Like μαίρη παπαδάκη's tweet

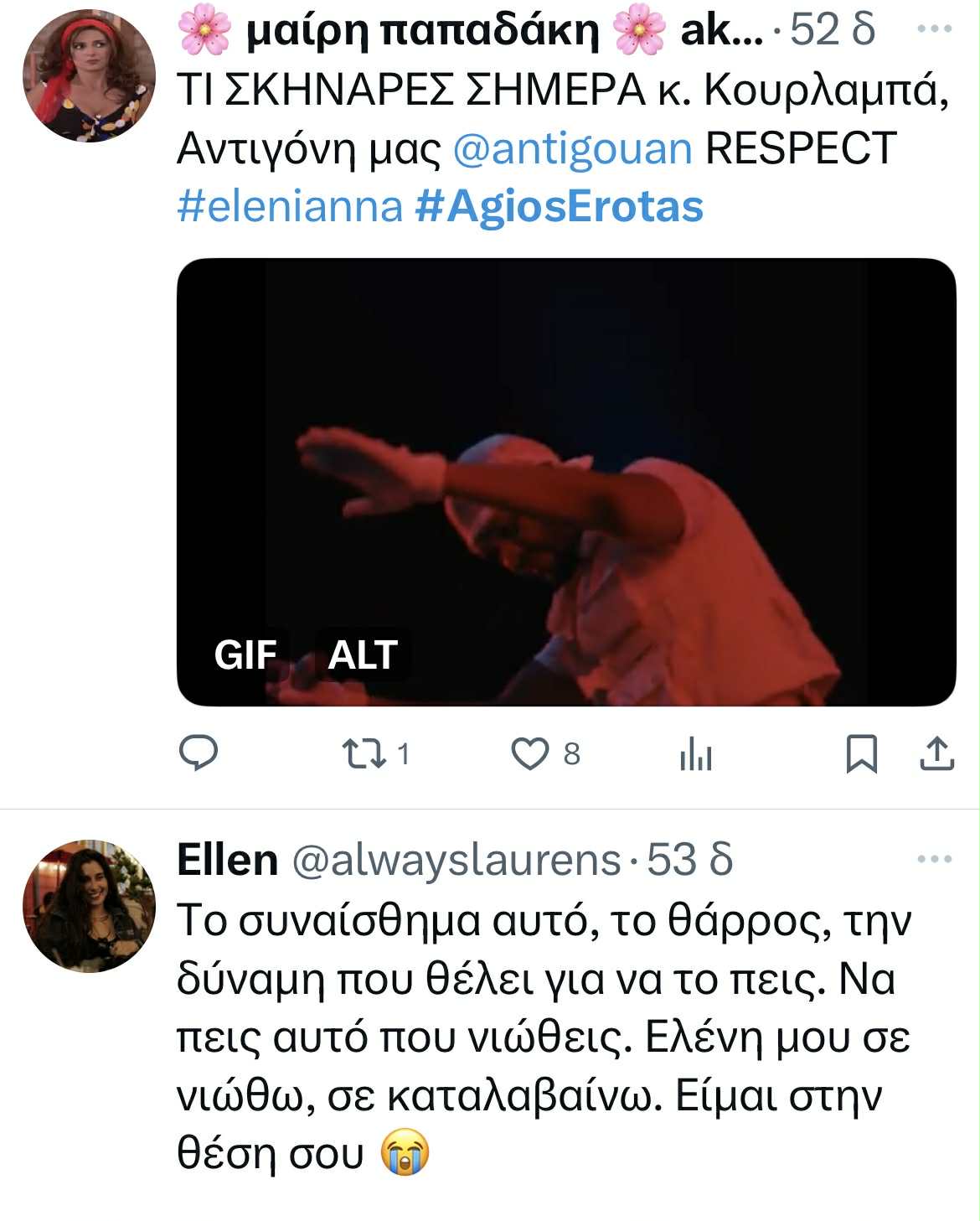coord(530,753)
